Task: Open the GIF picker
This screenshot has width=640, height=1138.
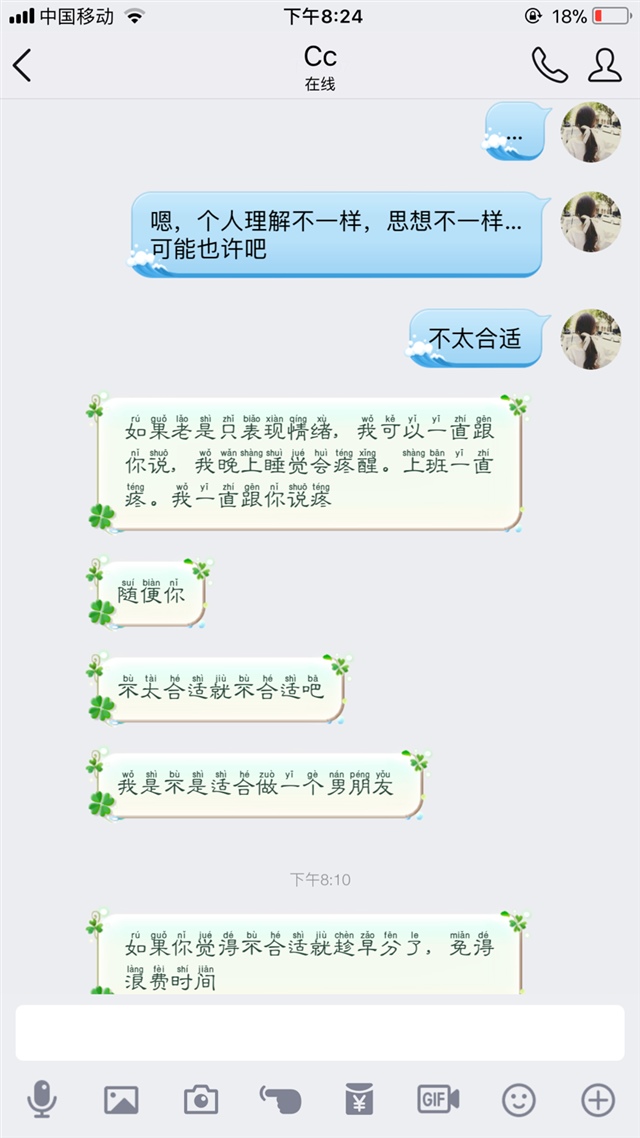Action: click(x=438, y=1100)
